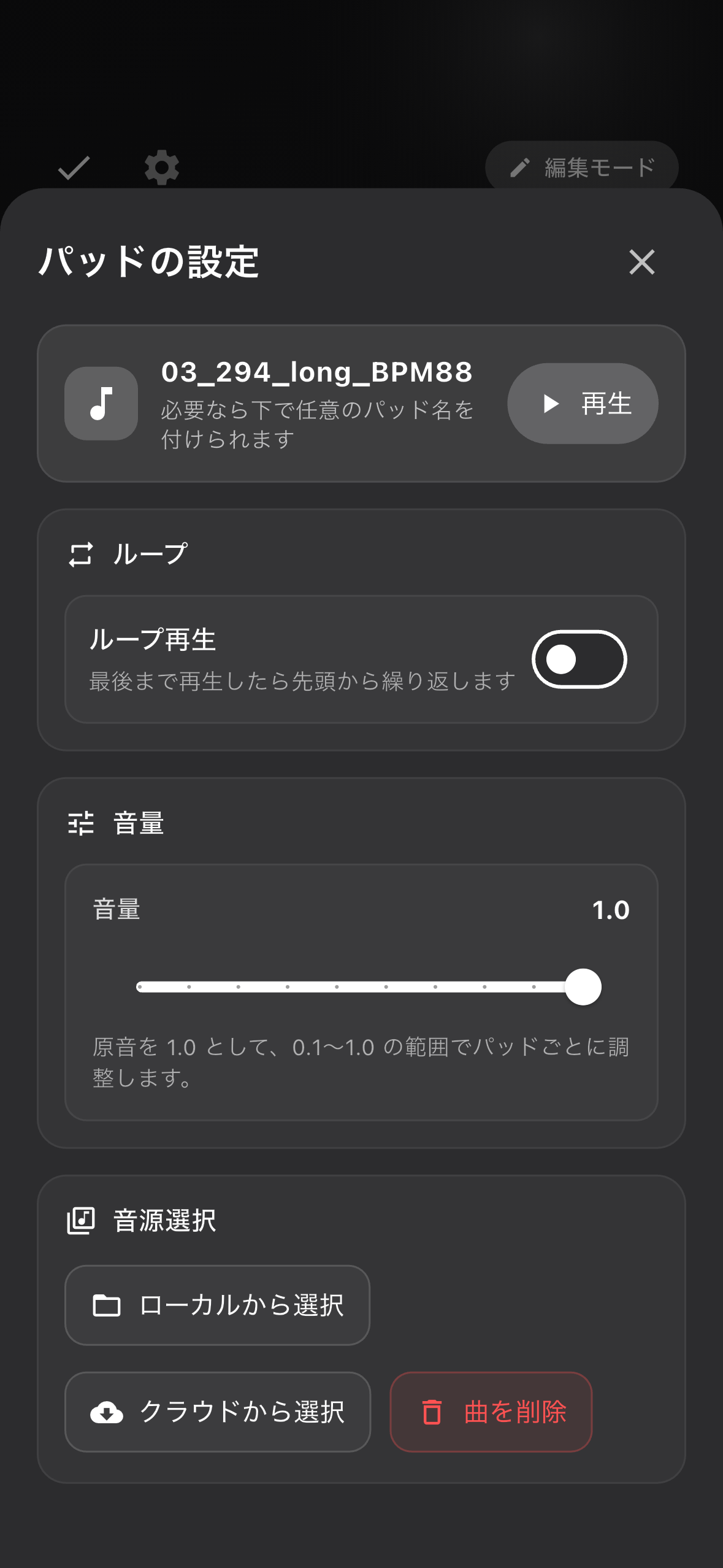Open the settings gear at the top
The height and width of the screenshot is (1568, 723).
click(161, 167)
